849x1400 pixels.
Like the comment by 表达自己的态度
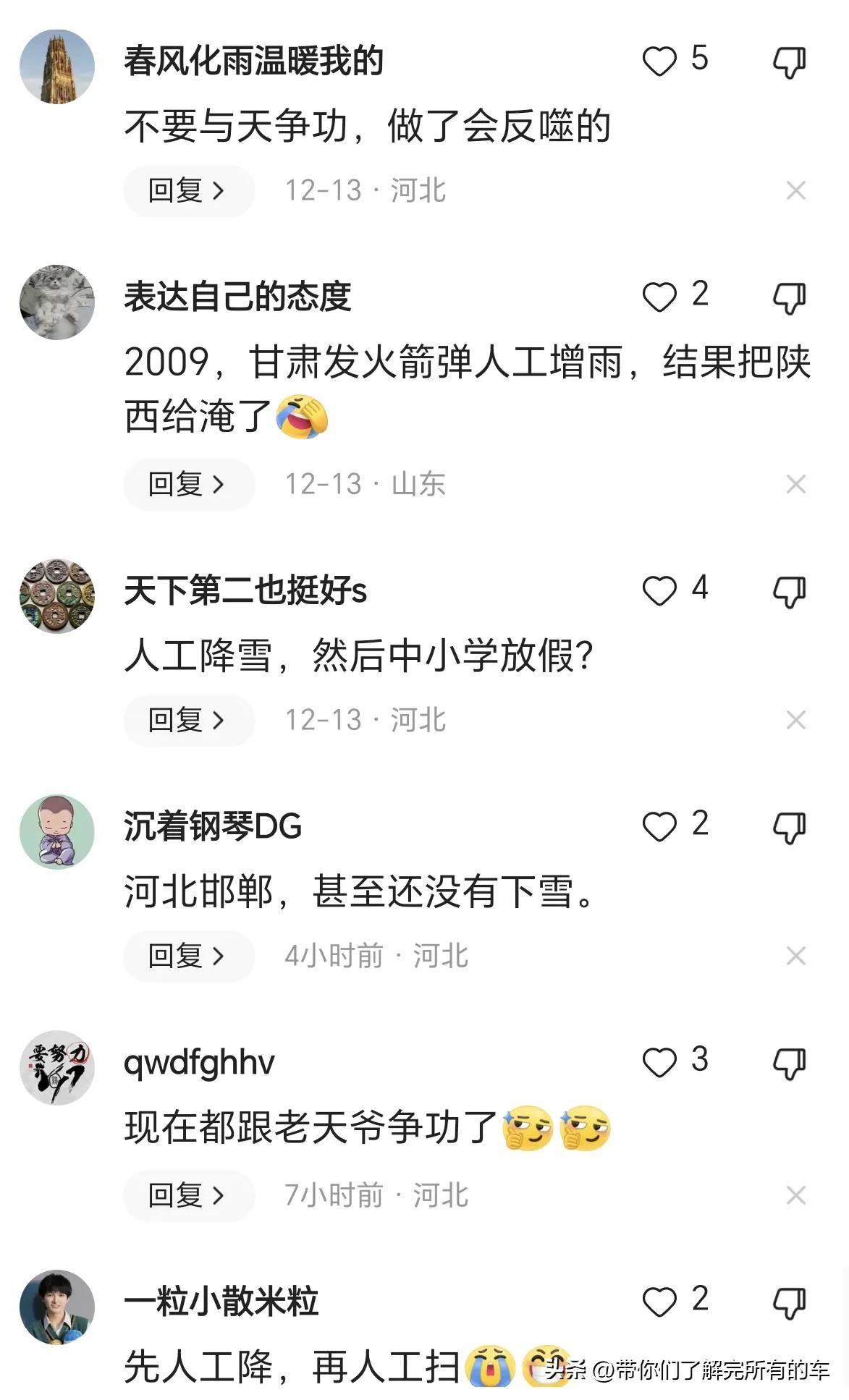pos(659,297)
